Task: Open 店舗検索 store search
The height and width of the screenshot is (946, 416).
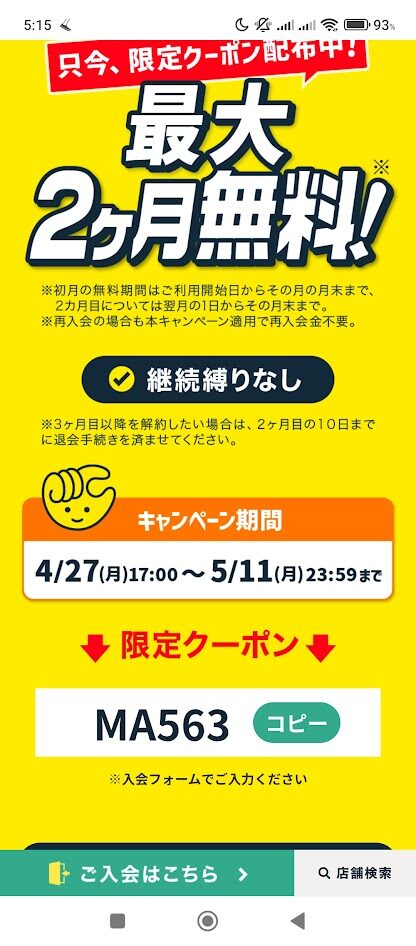Action: pos(355,873)
